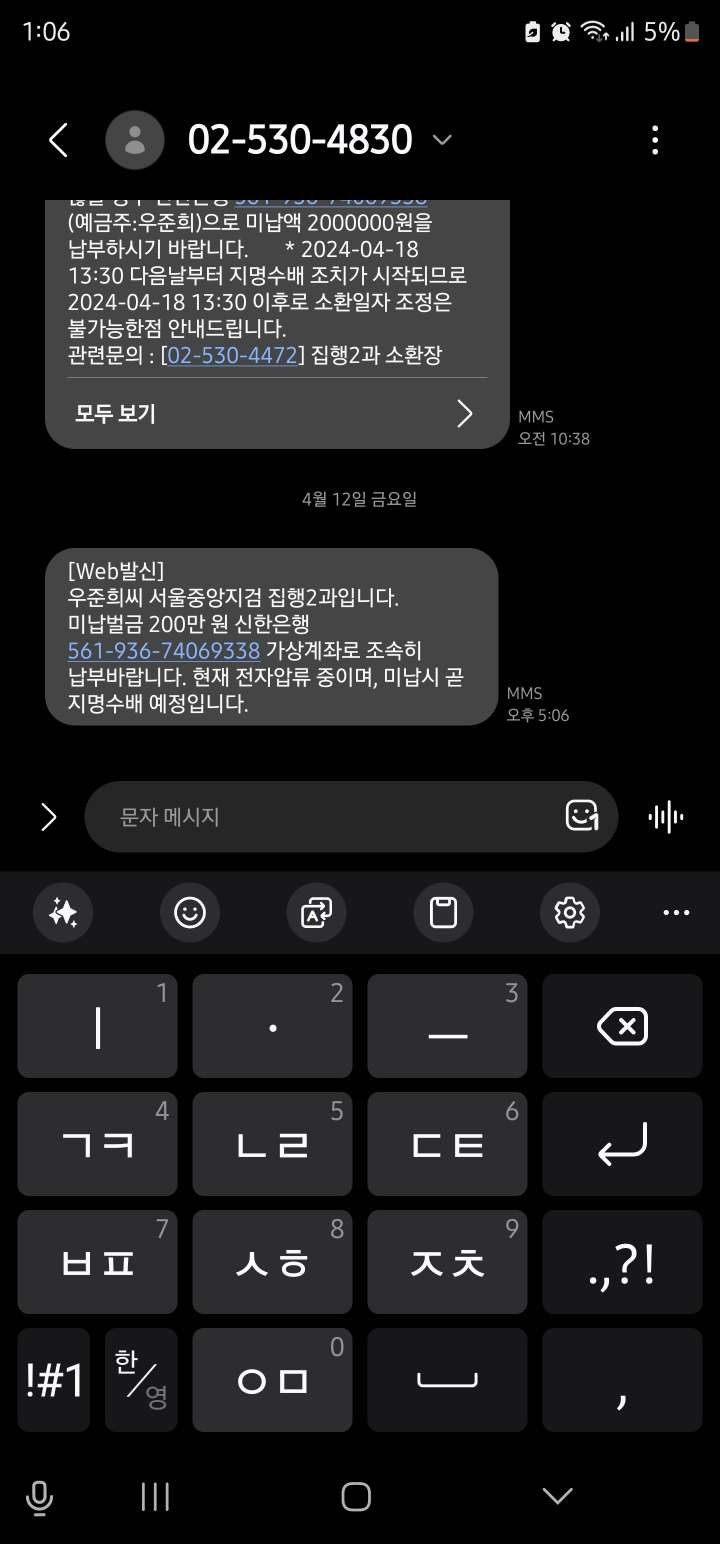Tap the backspace key

coord(622,1026)
